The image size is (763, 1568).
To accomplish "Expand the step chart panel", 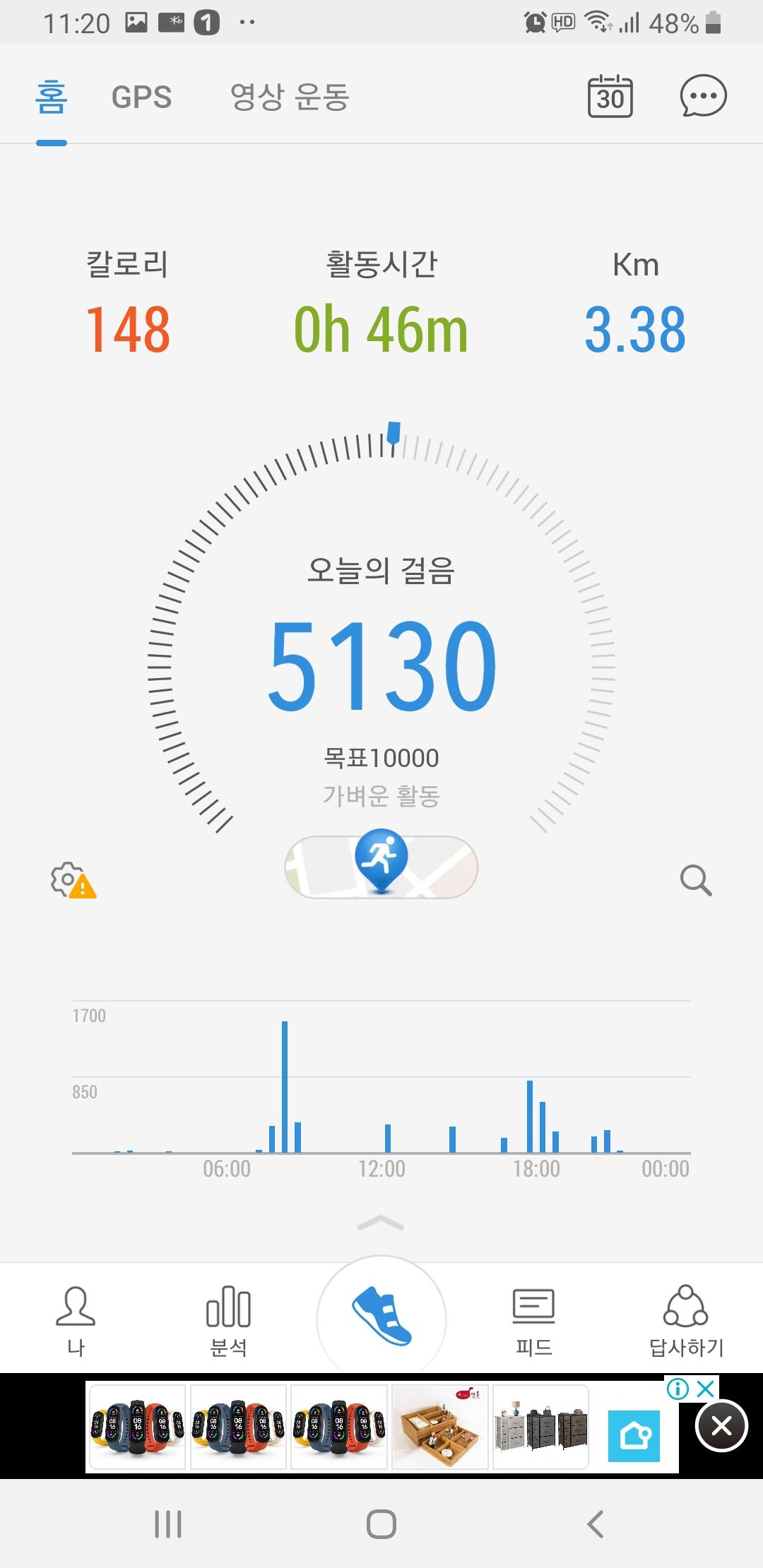I will point(381,1223).
